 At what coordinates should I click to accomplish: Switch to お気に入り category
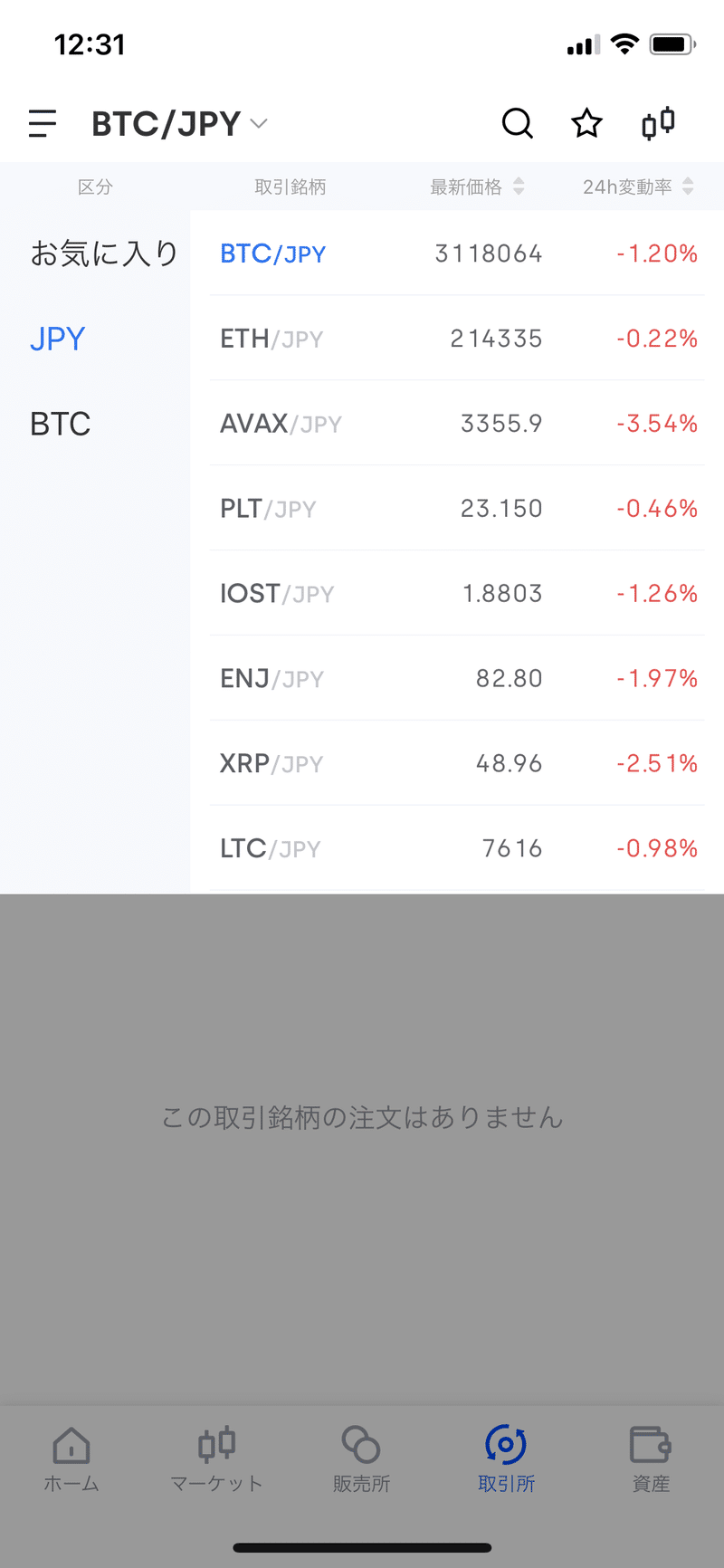104,253
